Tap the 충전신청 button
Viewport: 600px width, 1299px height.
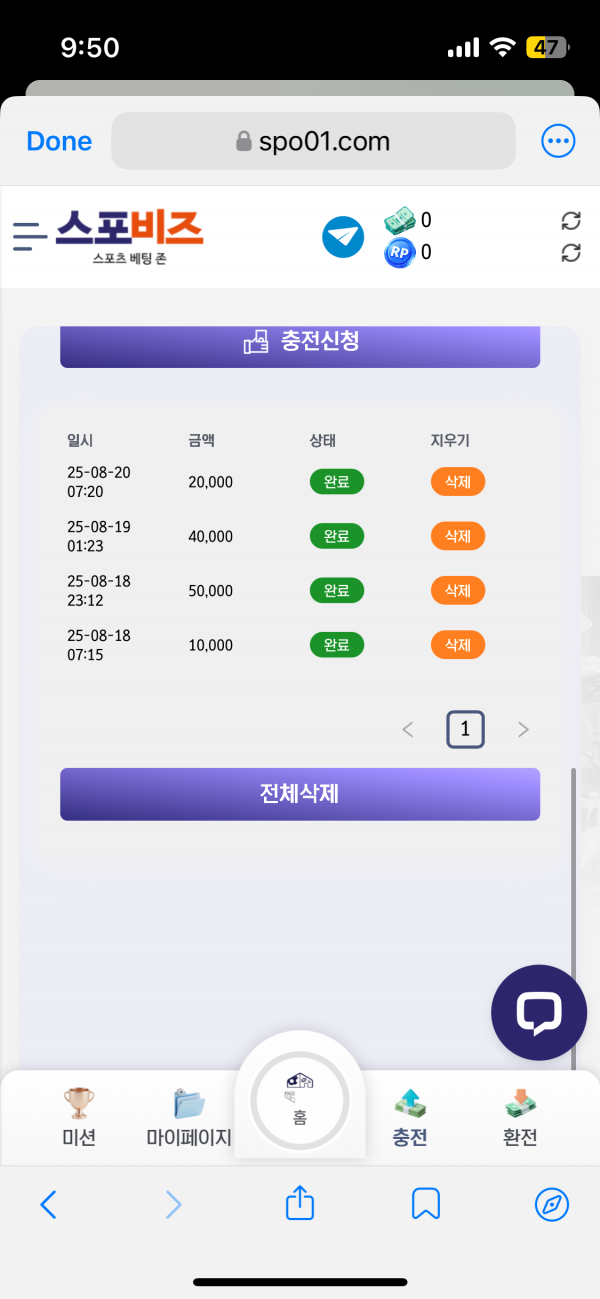(300, 343)
